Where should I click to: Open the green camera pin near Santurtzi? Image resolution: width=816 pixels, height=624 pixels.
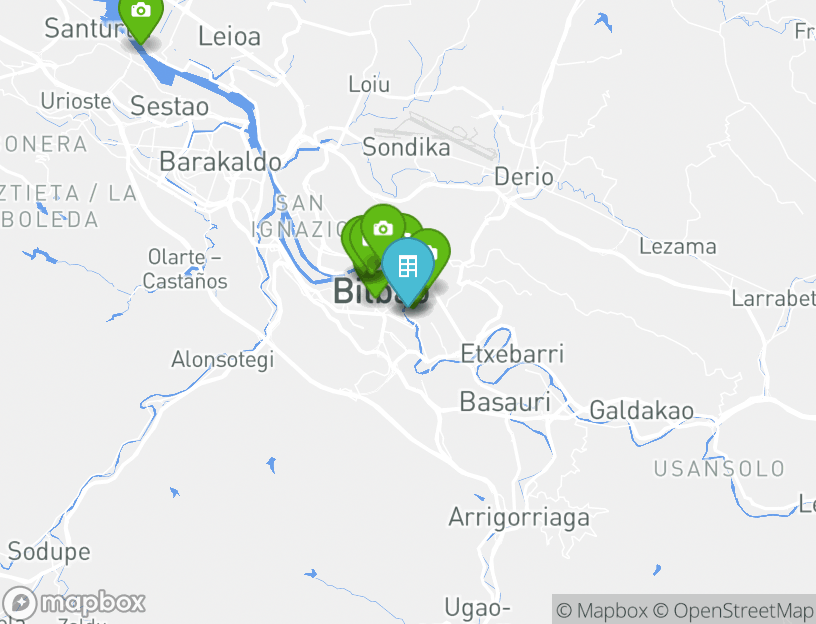click(141, 13)
